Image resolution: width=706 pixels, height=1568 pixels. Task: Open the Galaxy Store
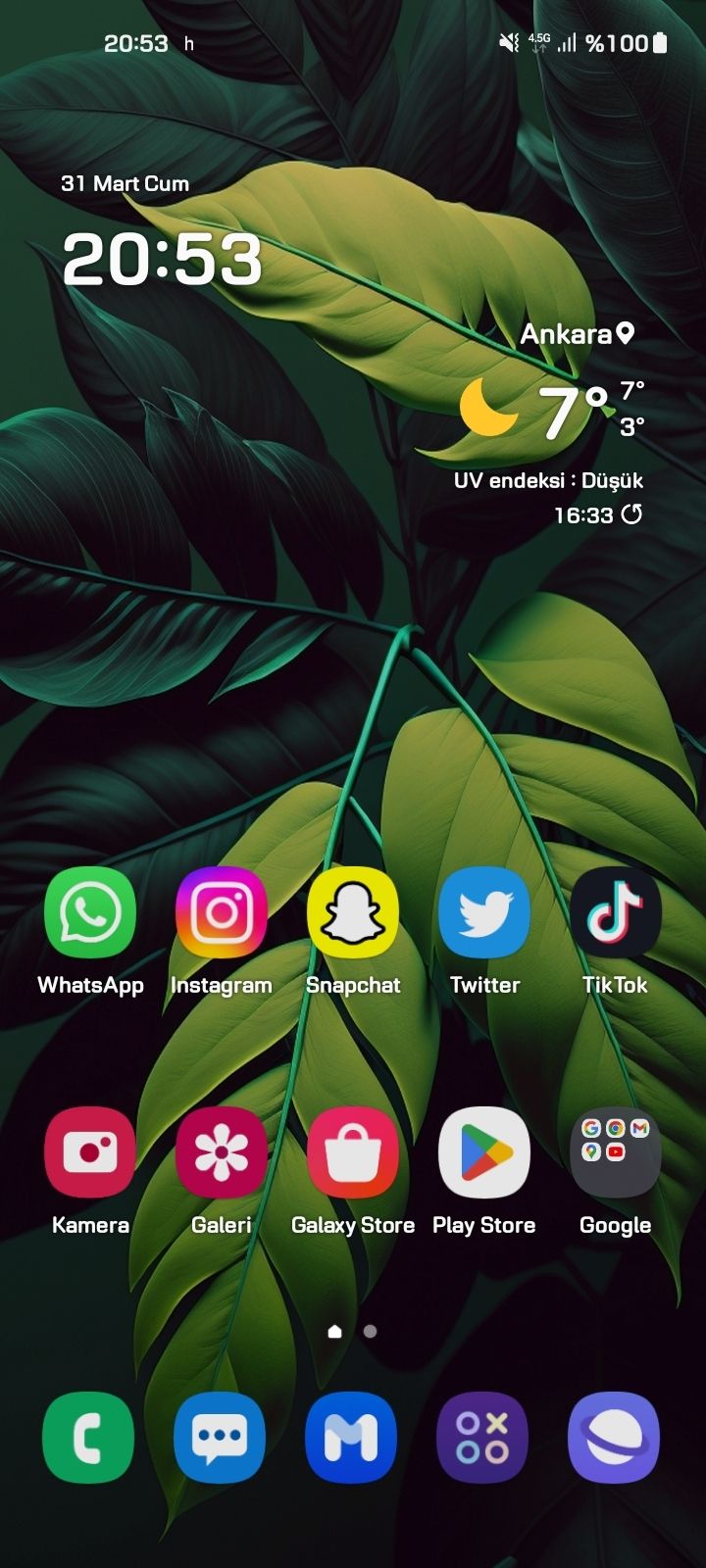tap(353, 1152)
